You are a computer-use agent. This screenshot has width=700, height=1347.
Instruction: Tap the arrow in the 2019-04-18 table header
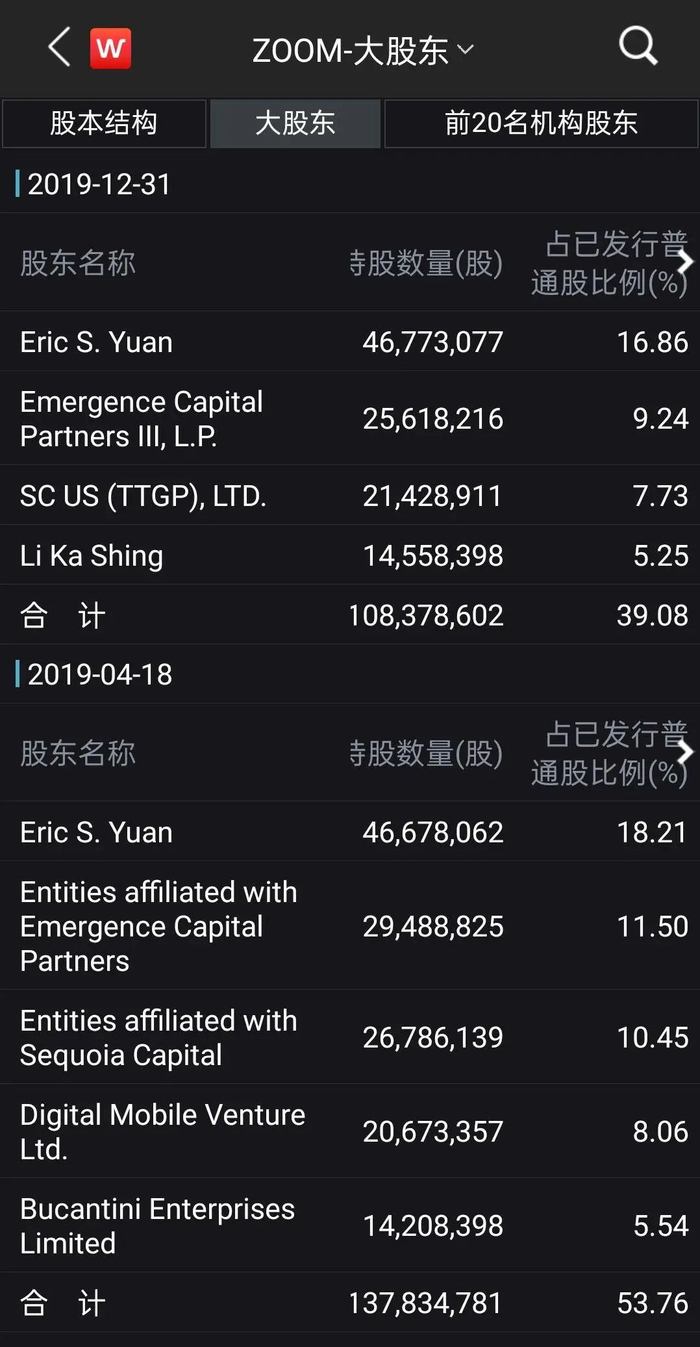pos(686,752)
